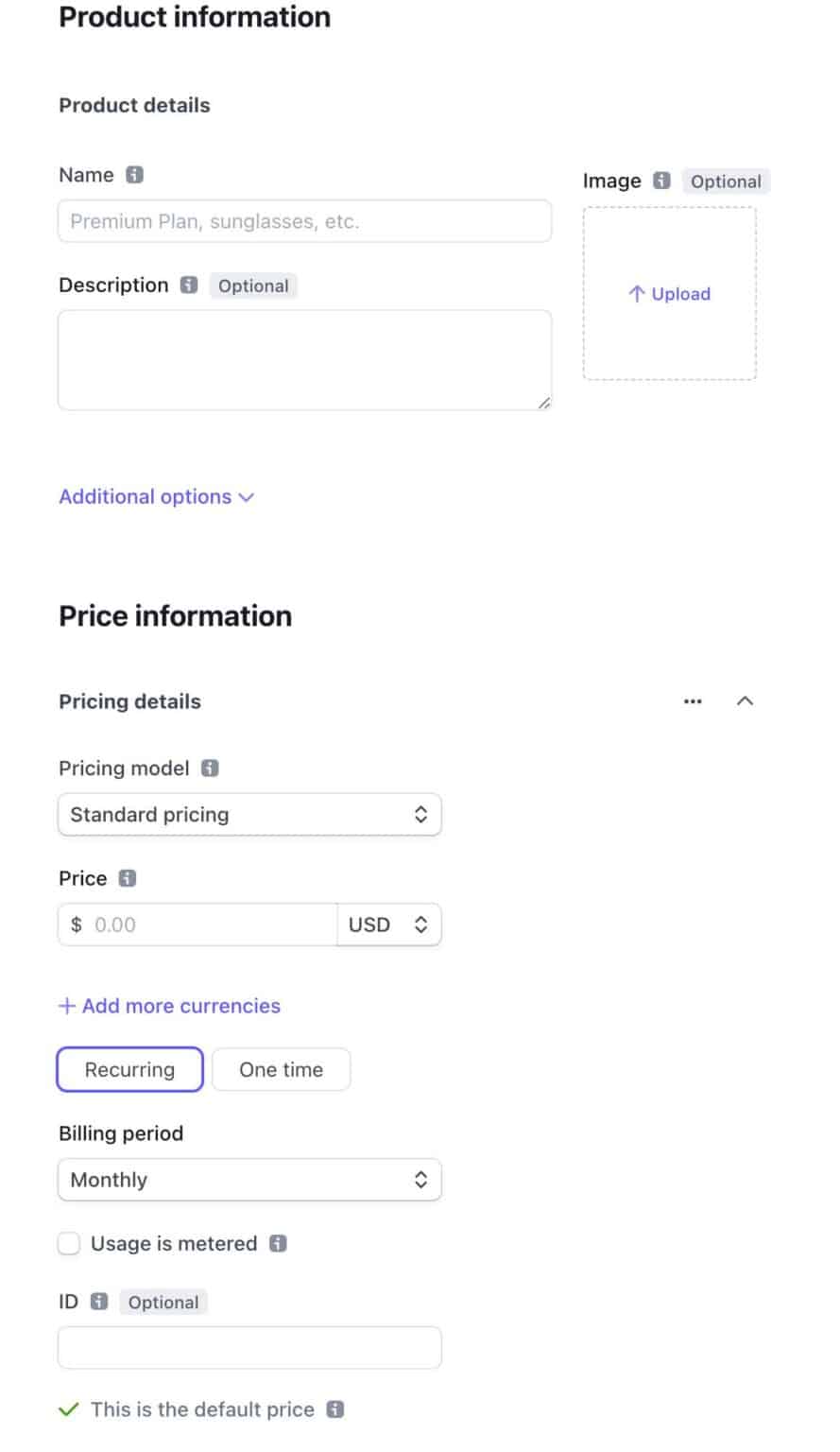Add more currencies
This screenshot has height=1452, width=840.
[170, 1006]
